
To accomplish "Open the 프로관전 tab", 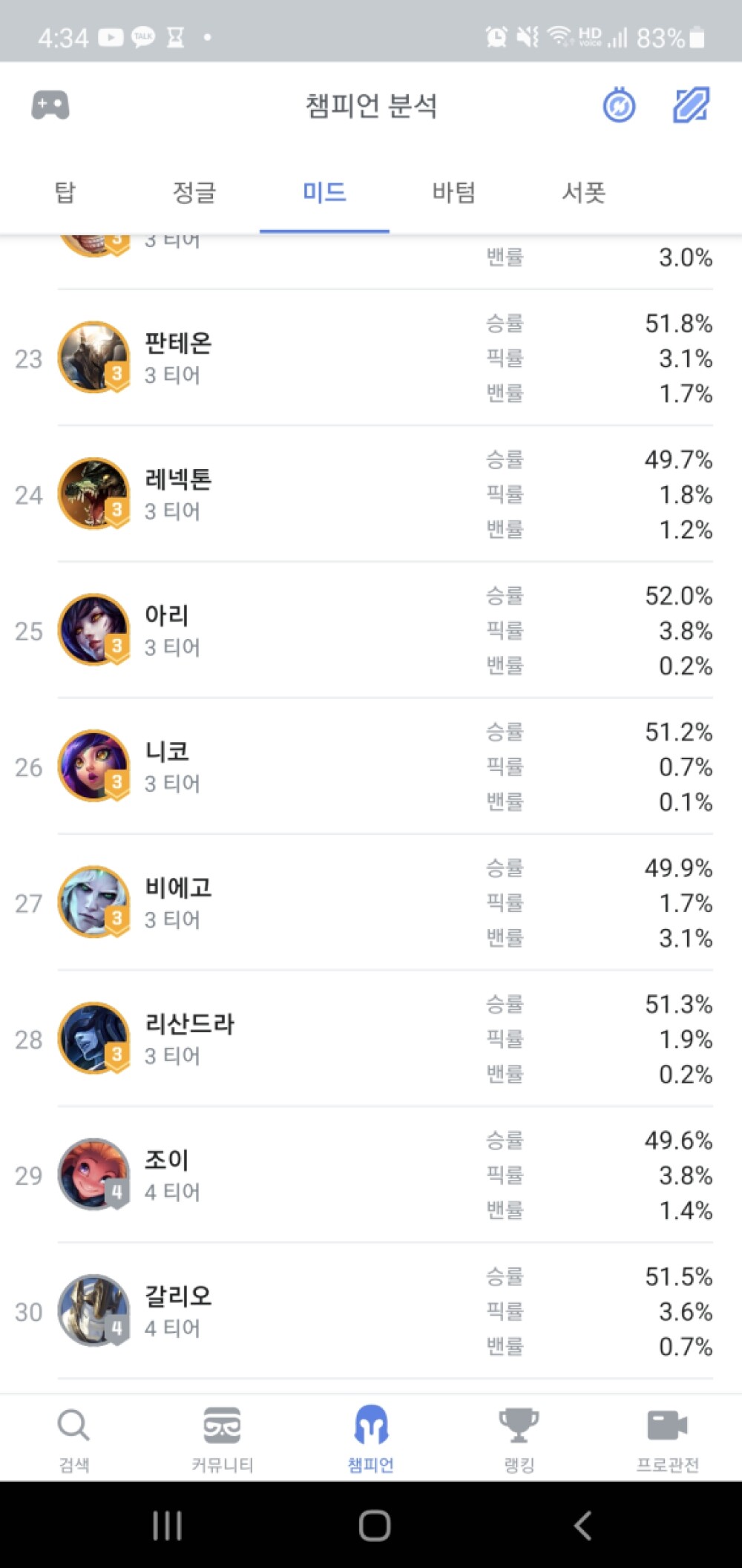I will pos(668,1439).
